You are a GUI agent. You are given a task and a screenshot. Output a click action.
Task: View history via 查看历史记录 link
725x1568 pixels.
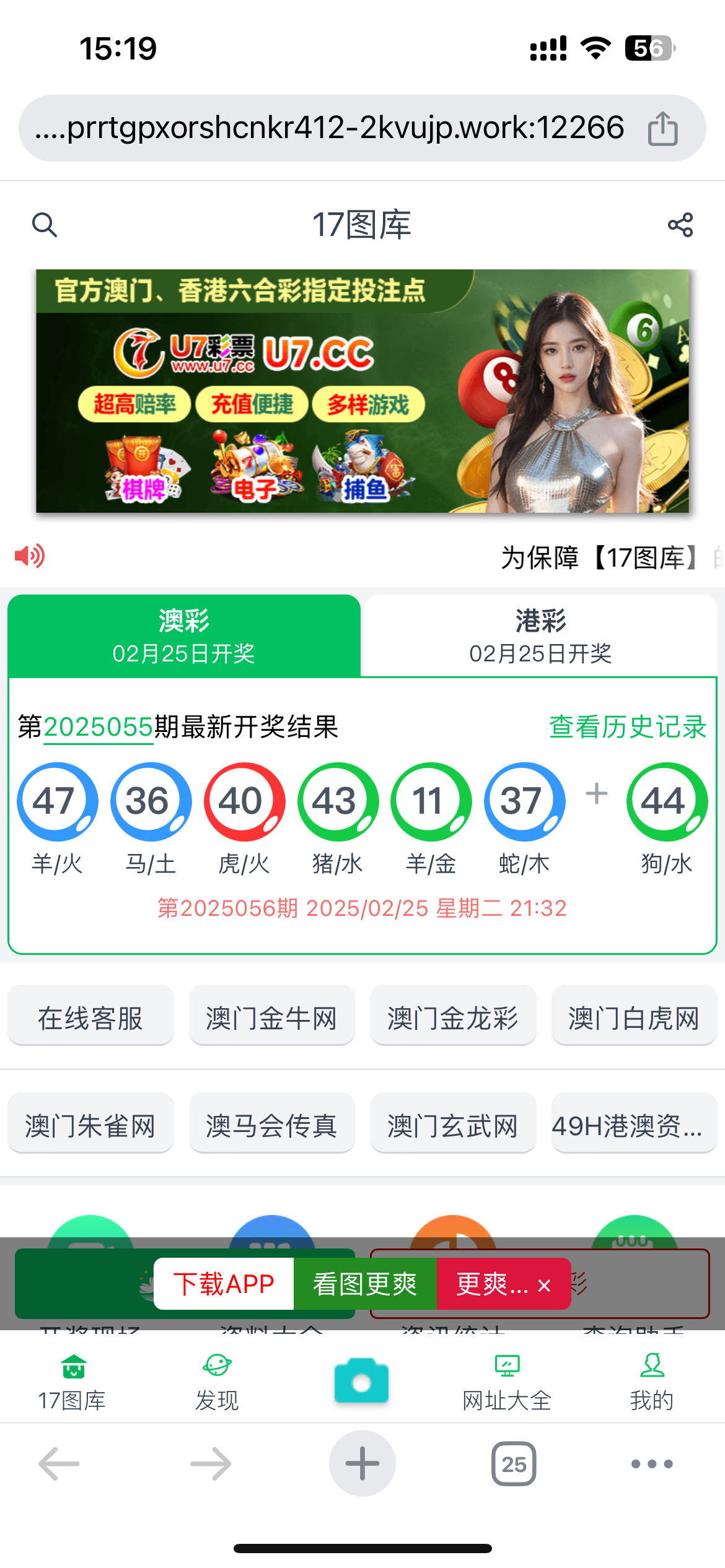627,727
